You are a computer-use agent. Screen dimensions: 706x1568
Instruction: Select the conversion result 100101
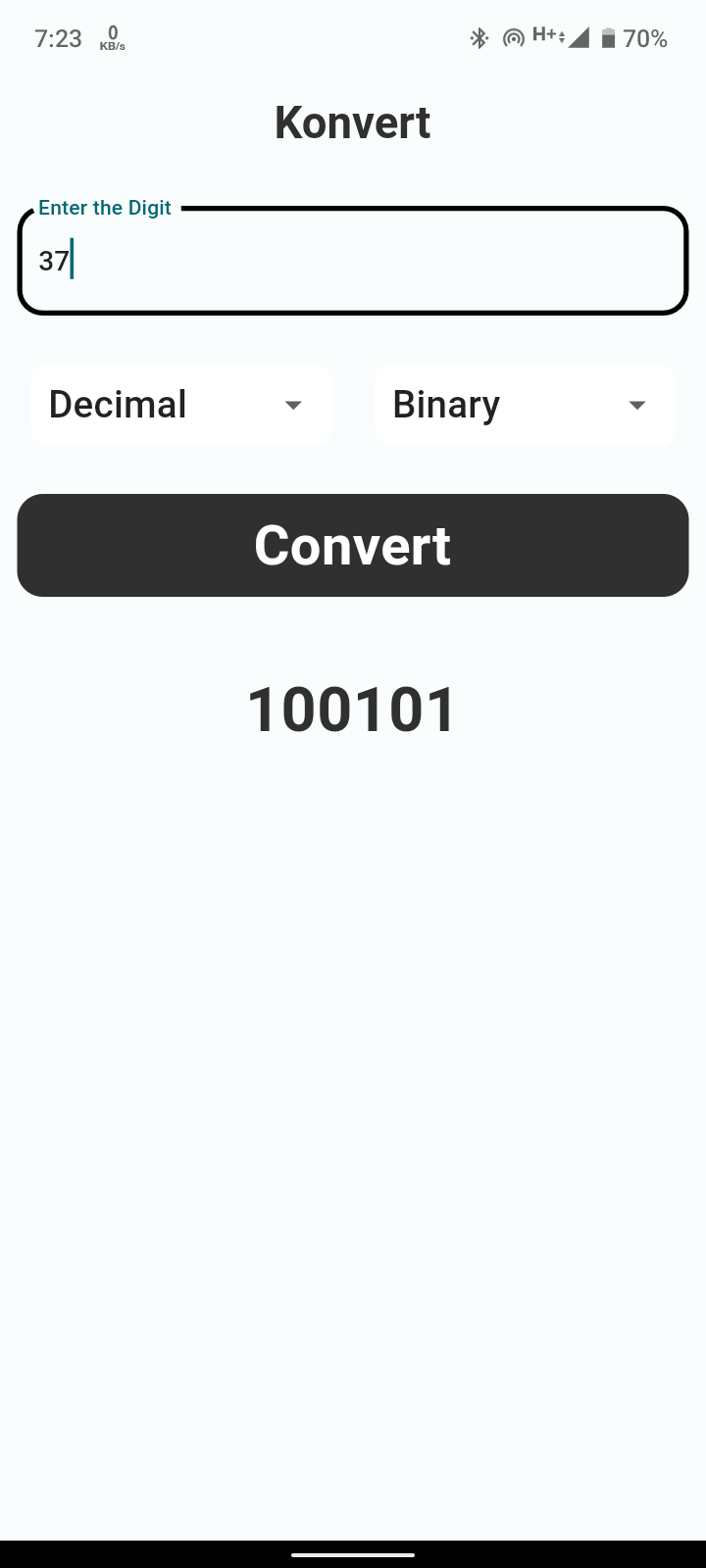352,708
